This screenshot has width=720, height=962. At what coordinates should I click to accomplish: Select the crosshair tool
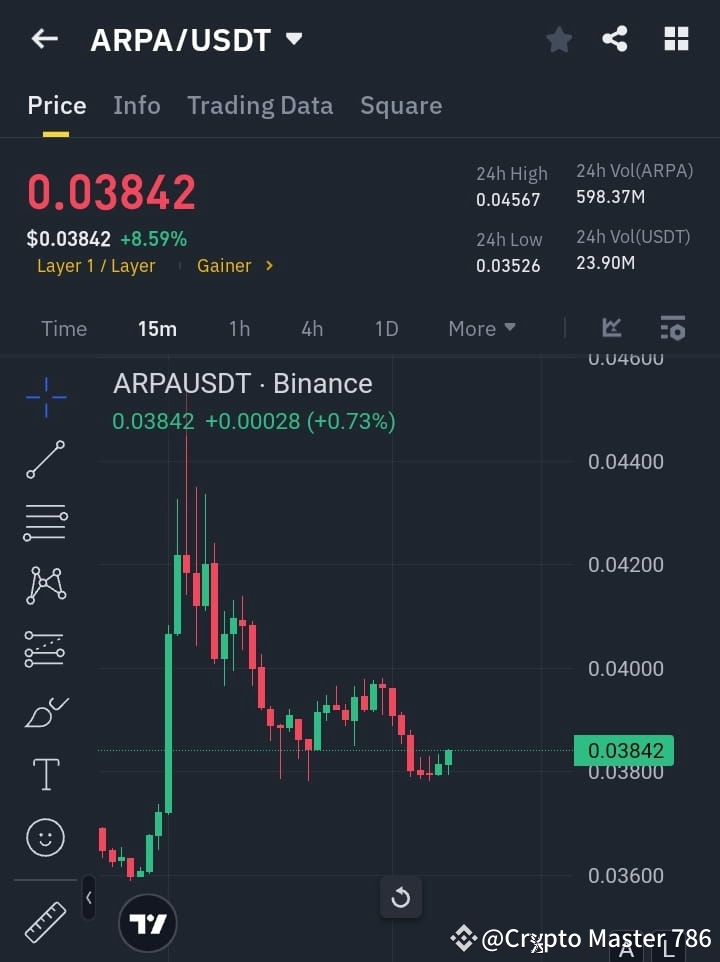(45, 398)
